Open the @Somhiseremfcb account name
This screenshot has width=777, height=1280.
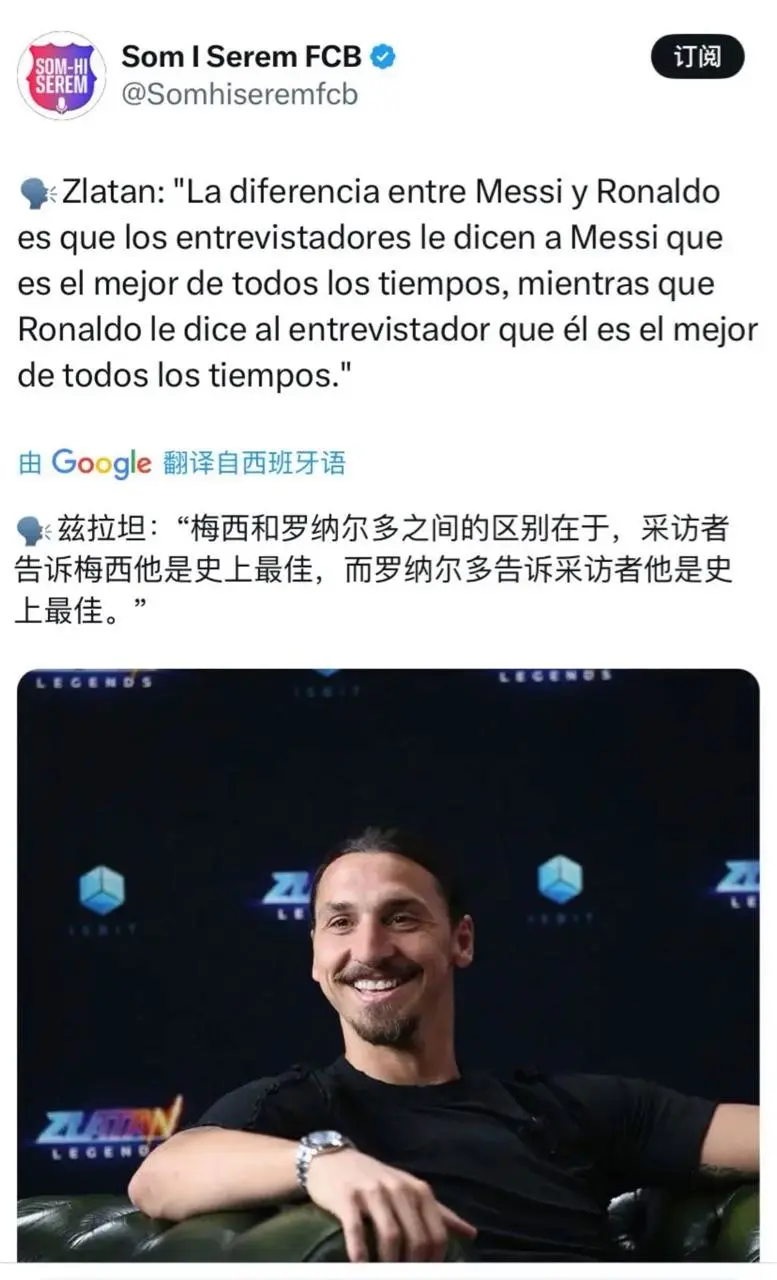tap(239, 95)
